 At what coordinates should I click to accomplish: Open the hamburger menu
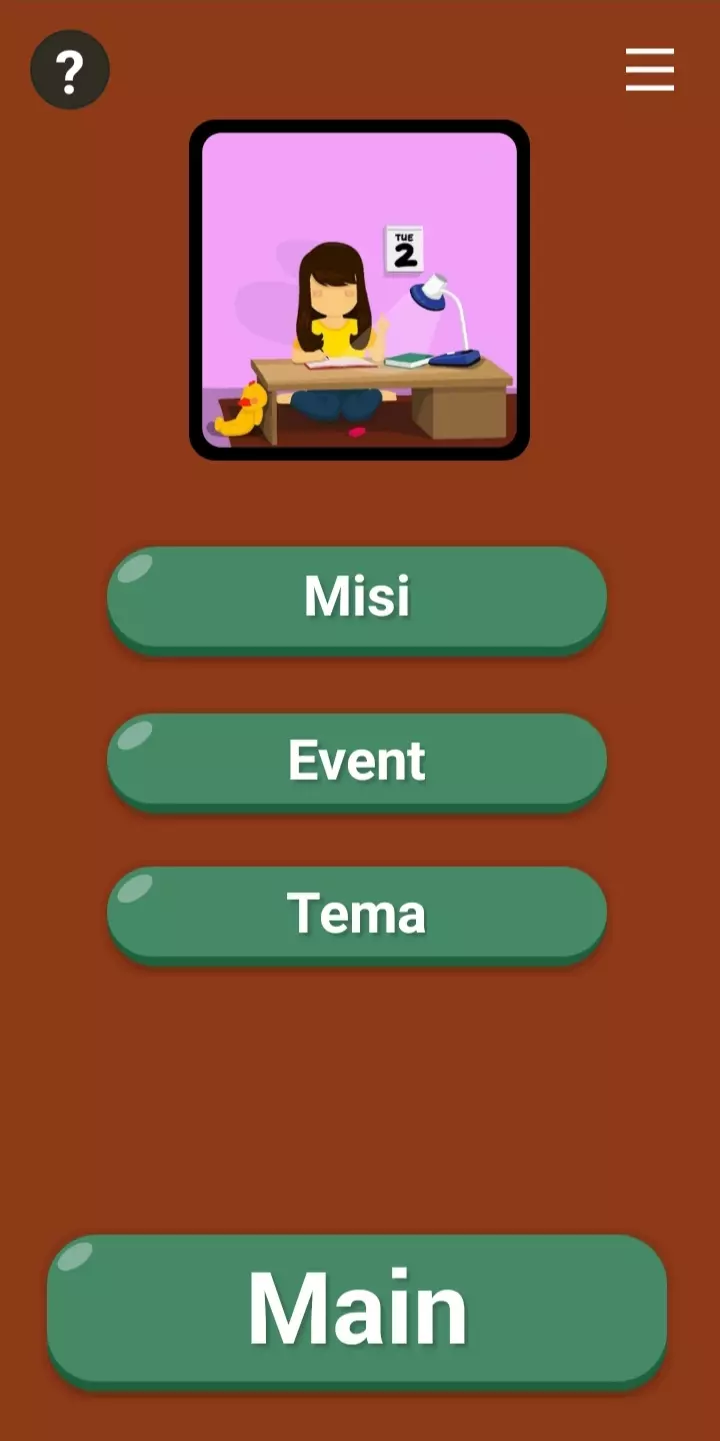[650, 70]
